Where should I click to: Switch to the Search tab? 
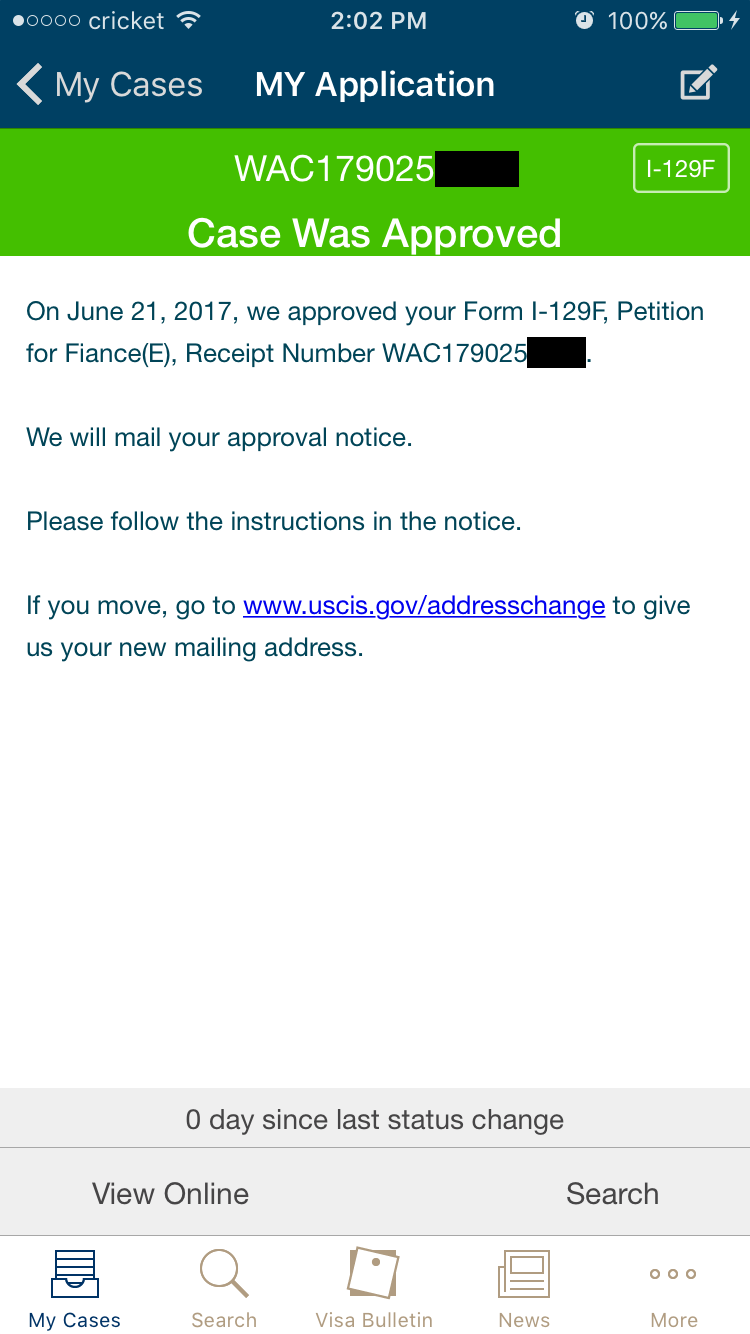[x=224, y=1290]
